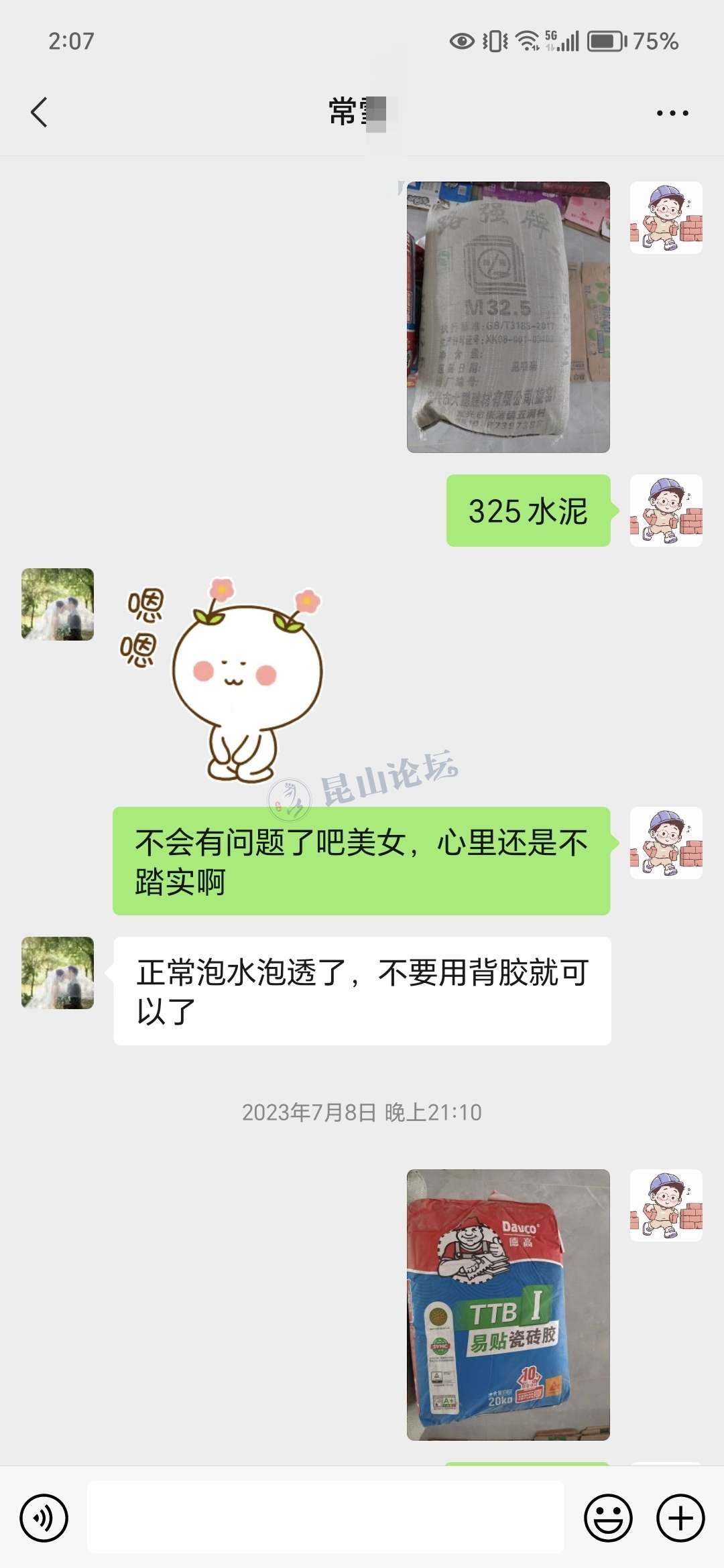This screenshot has width=724, height=1568.
Task: View the Davco TTB tile adhesive photo
Action: click(x=508, y=1304)
